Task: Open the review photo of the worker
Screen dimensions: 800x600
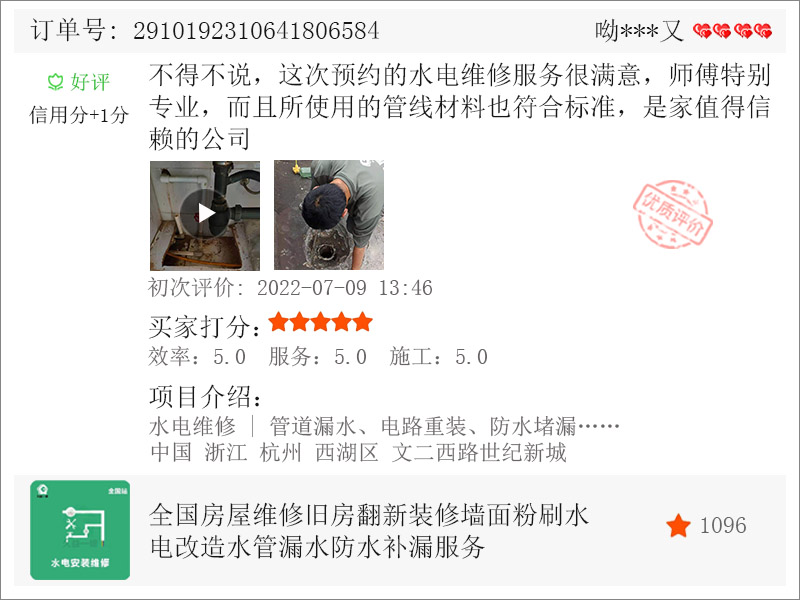Action: point(329,215)
